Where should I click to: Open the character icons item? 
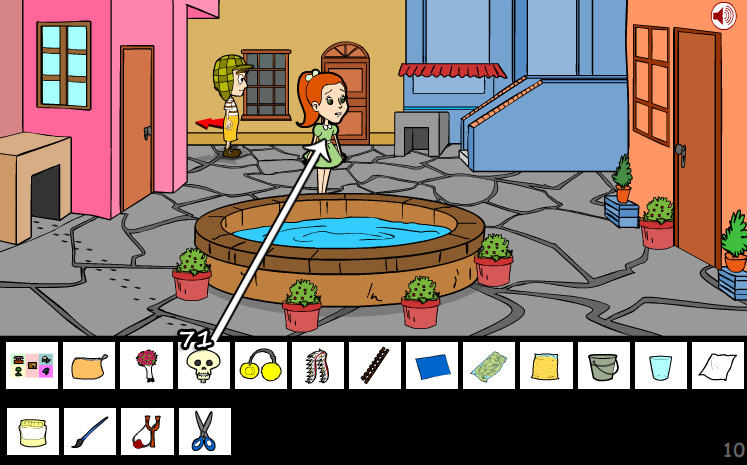pos(33,366)
